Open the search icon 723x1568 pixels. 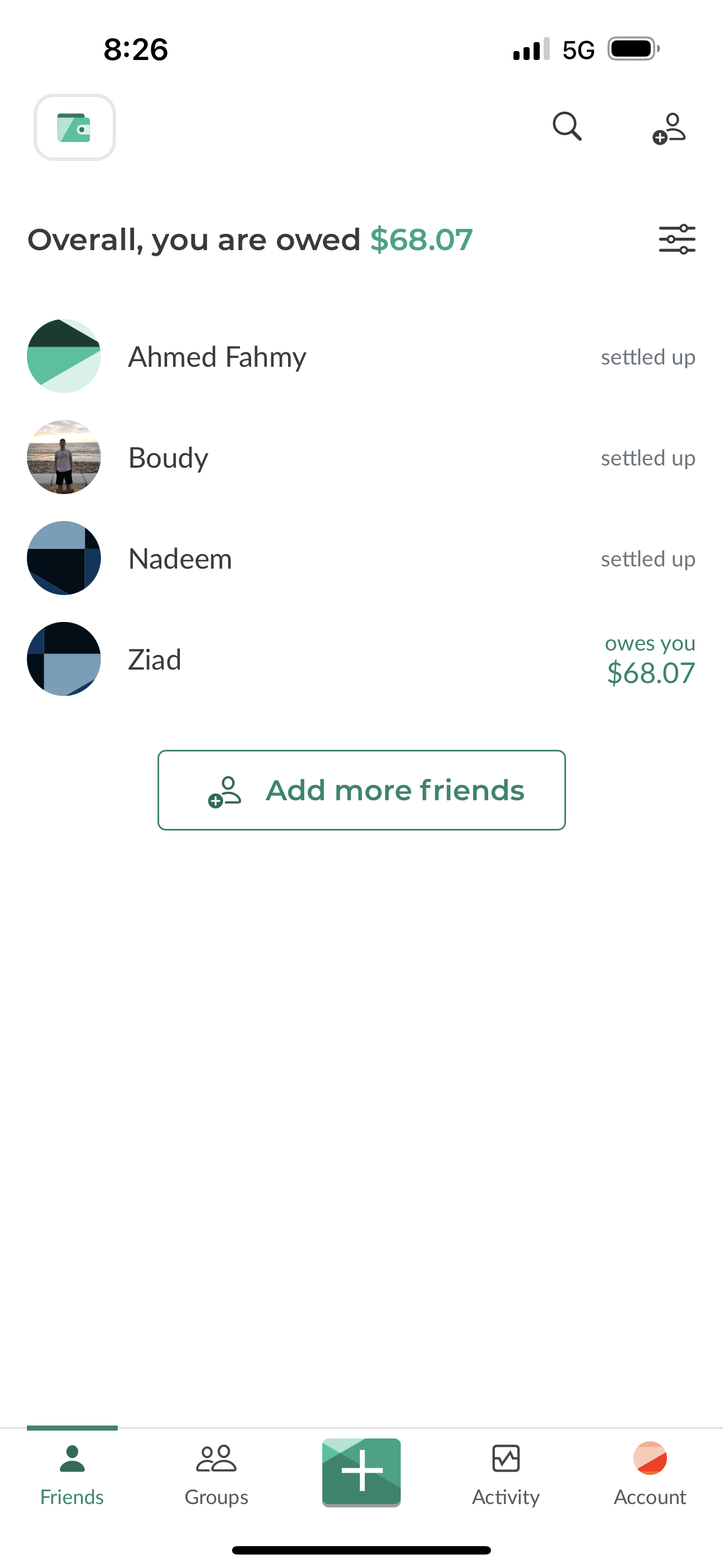point(566,127)
